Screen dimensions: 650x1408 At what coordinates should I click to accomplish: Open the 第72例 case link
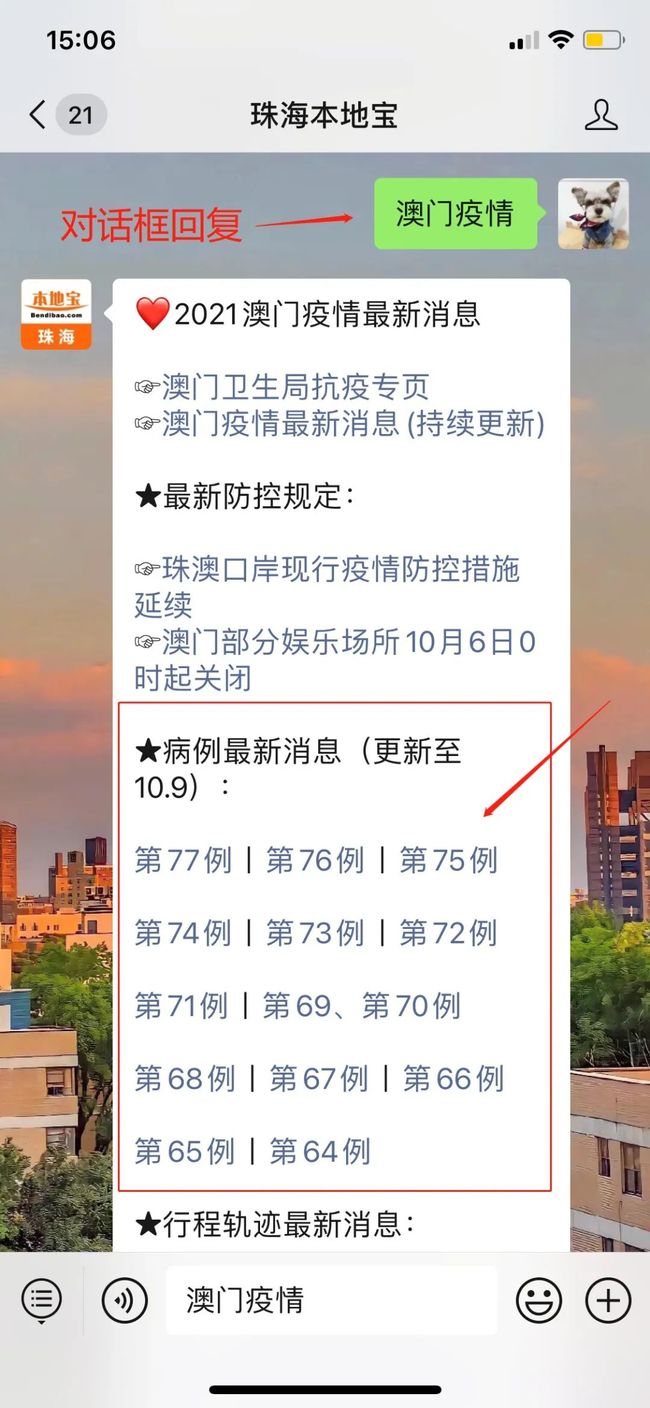tap(448, 933)
